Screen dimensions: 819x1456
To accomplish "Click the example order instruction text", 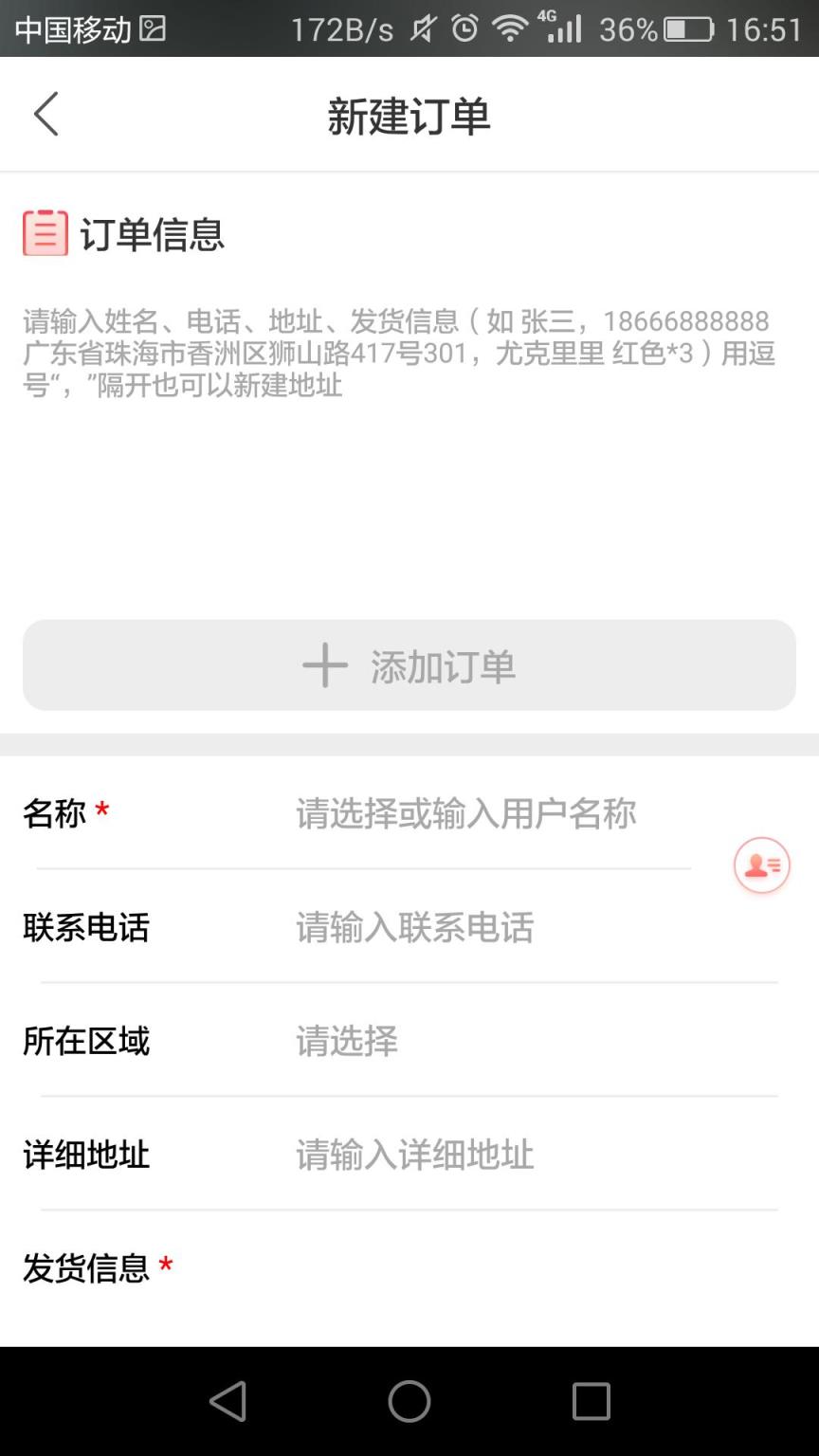I will [398, 351].
